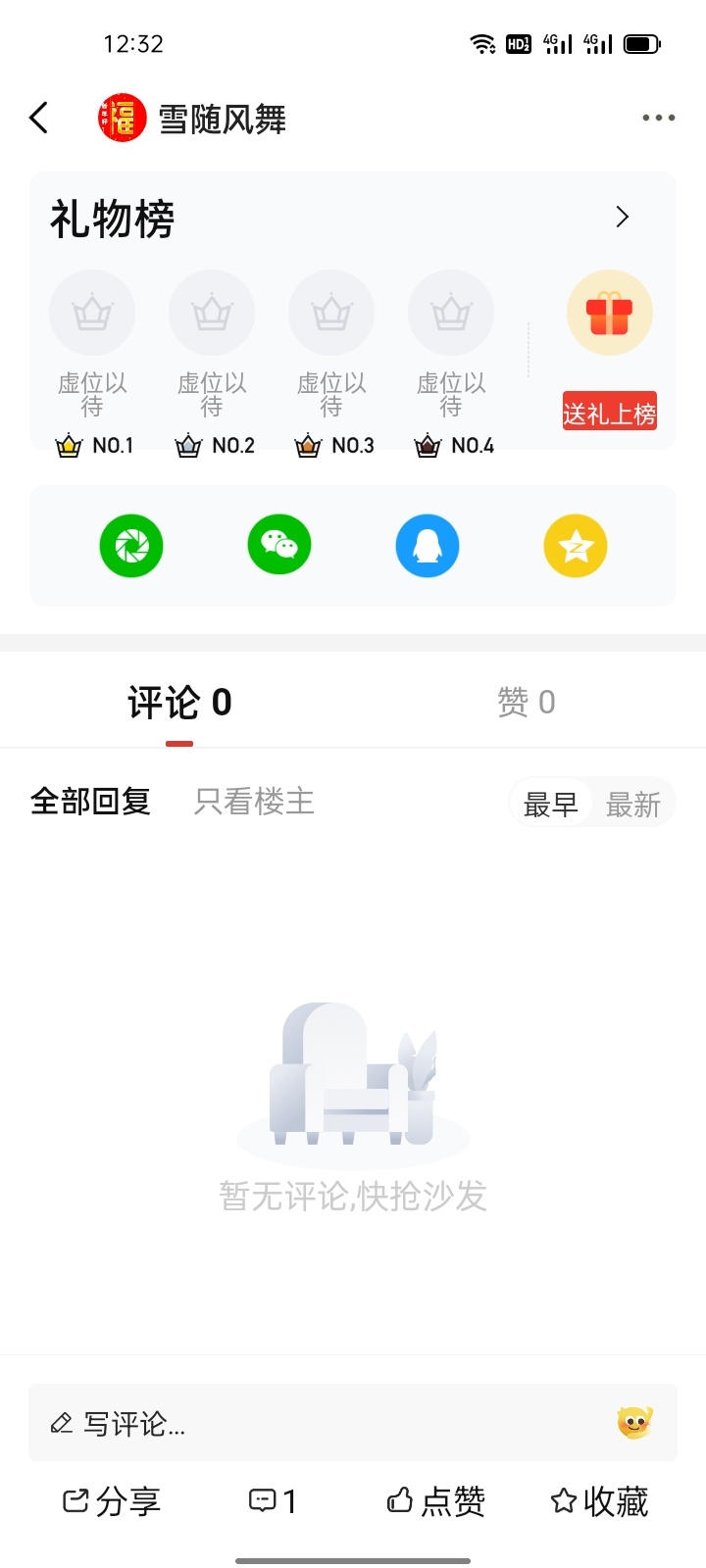The width and height of the screenshot is (706, 1568).
Task: Sort comments by 最早
Action: click(551, 805)
